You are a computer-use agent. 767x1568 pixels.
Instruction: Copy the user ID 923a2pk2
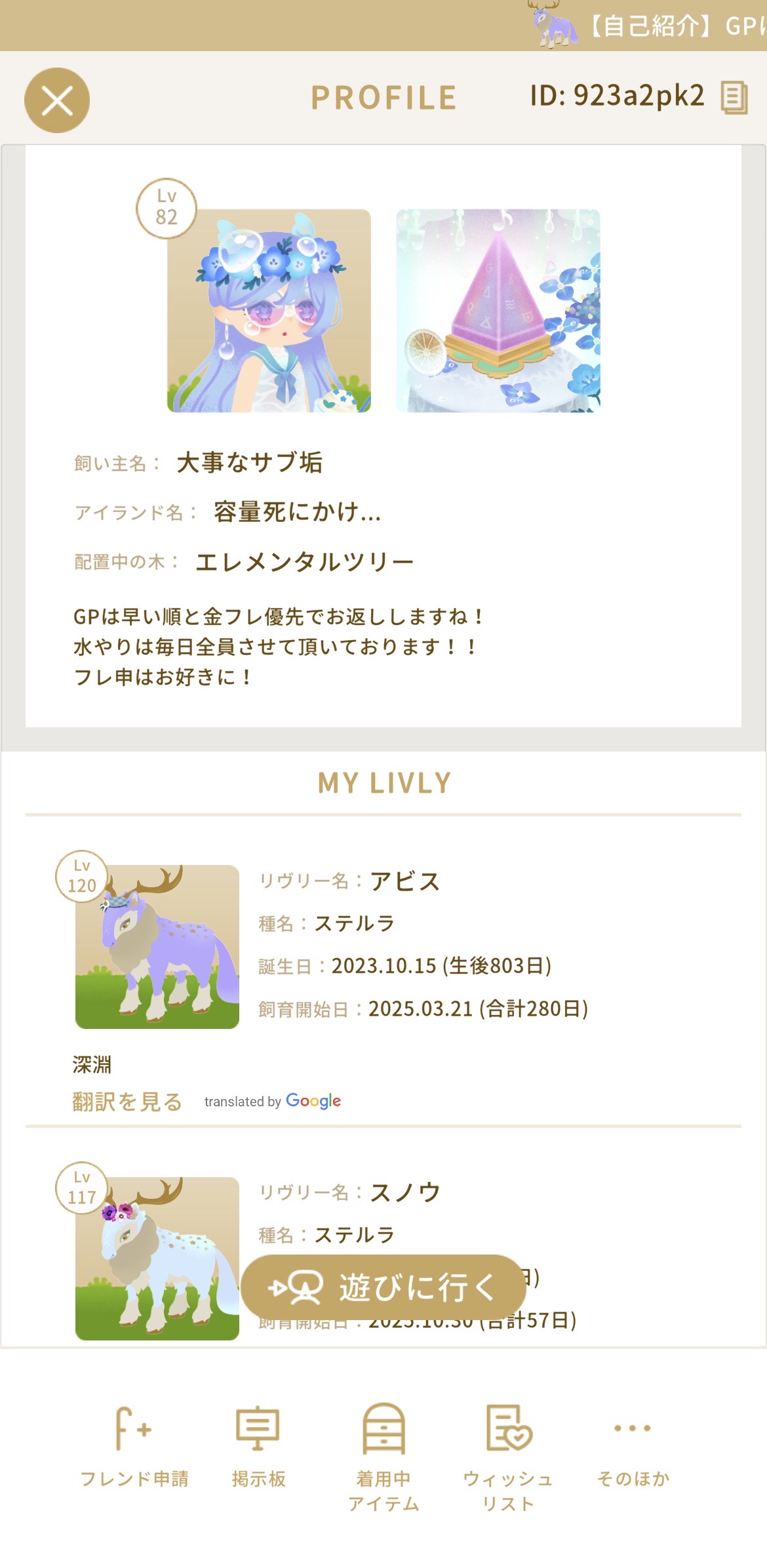tap(734, 98)
